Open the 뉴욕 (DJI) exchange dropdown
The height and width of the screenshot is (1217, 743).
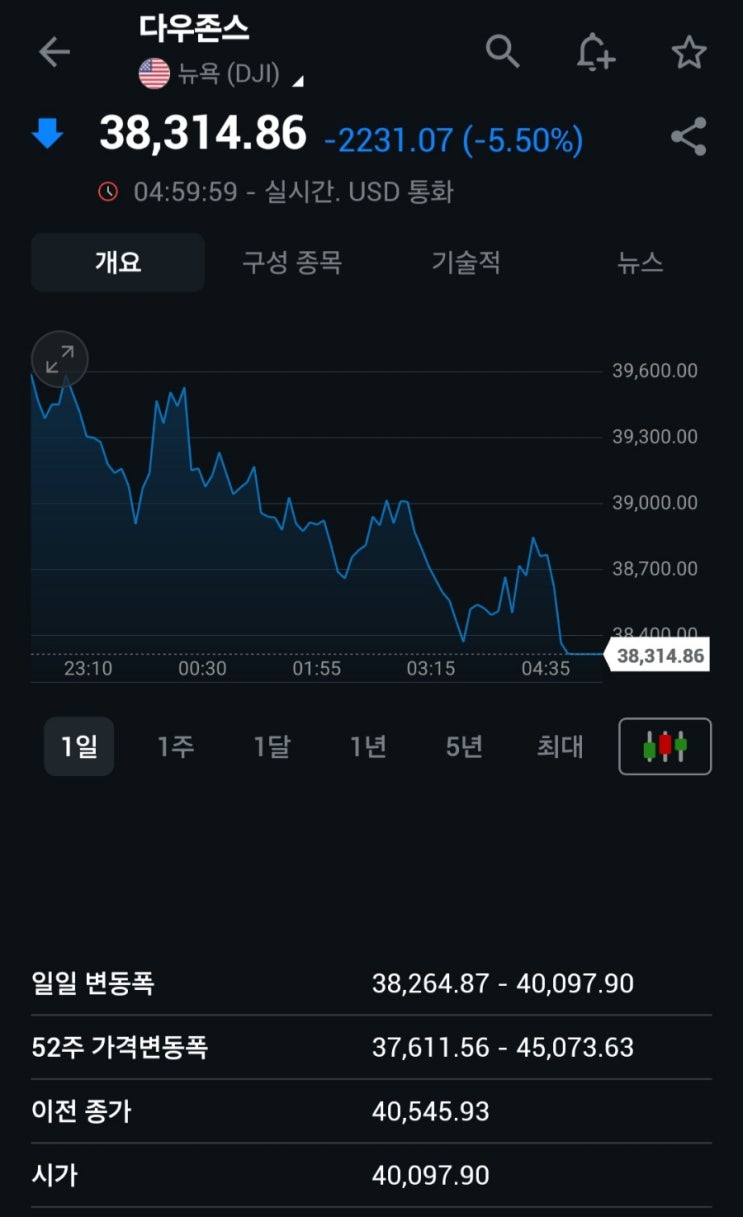coord(222,75)
